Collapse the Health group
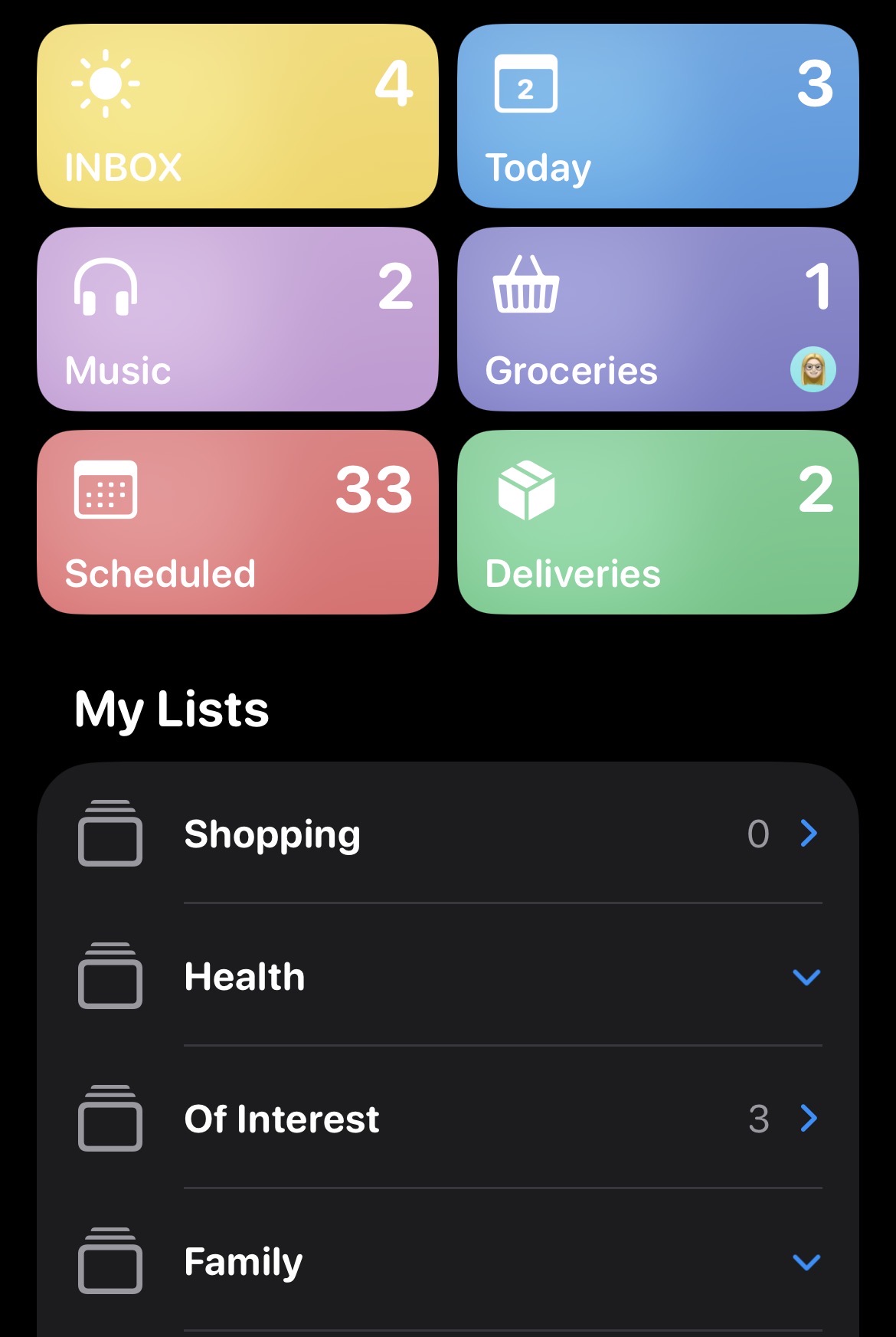896x1337 pixels. click(806, 977)
